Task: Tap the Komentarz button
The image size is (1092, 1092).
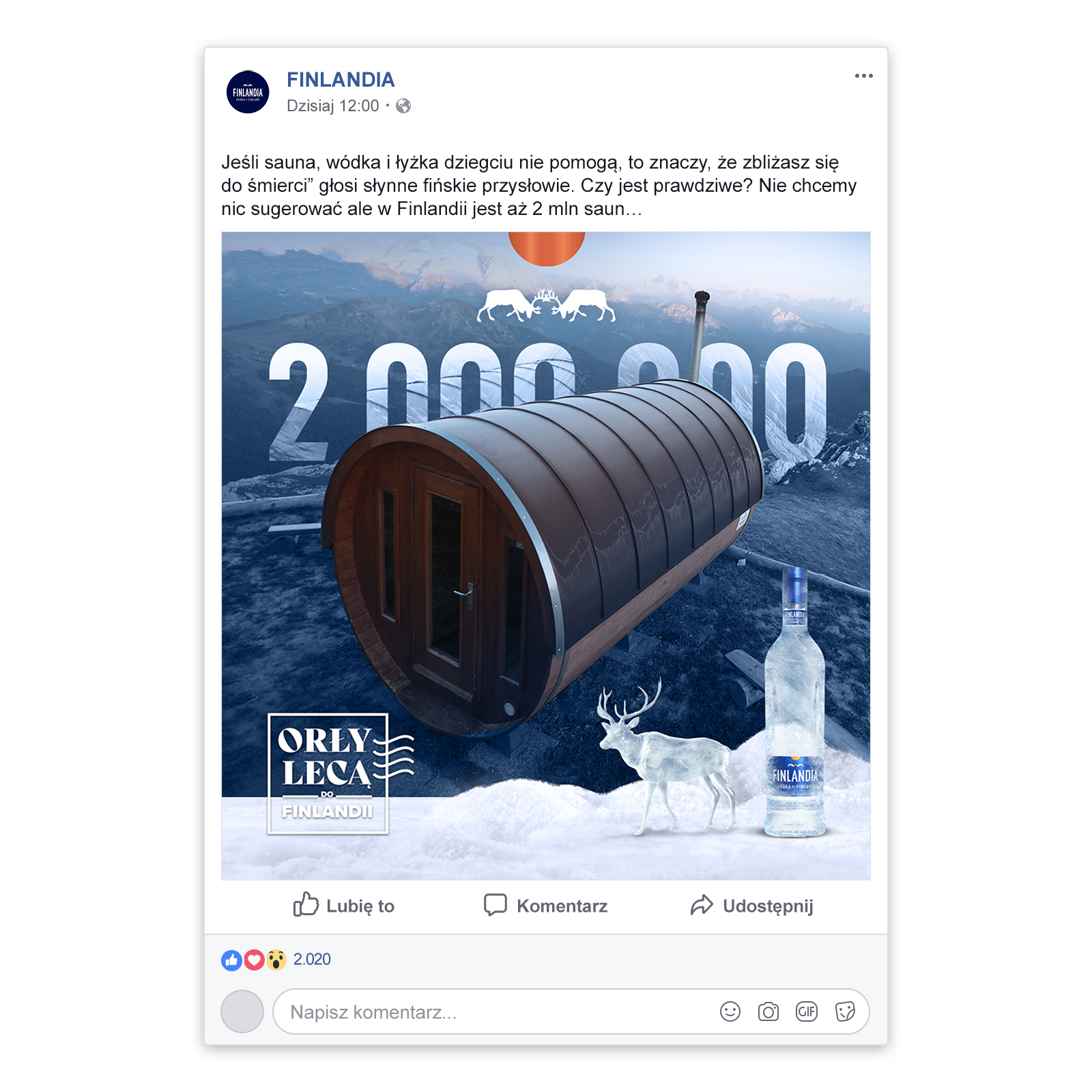Action: coord(545,906)
